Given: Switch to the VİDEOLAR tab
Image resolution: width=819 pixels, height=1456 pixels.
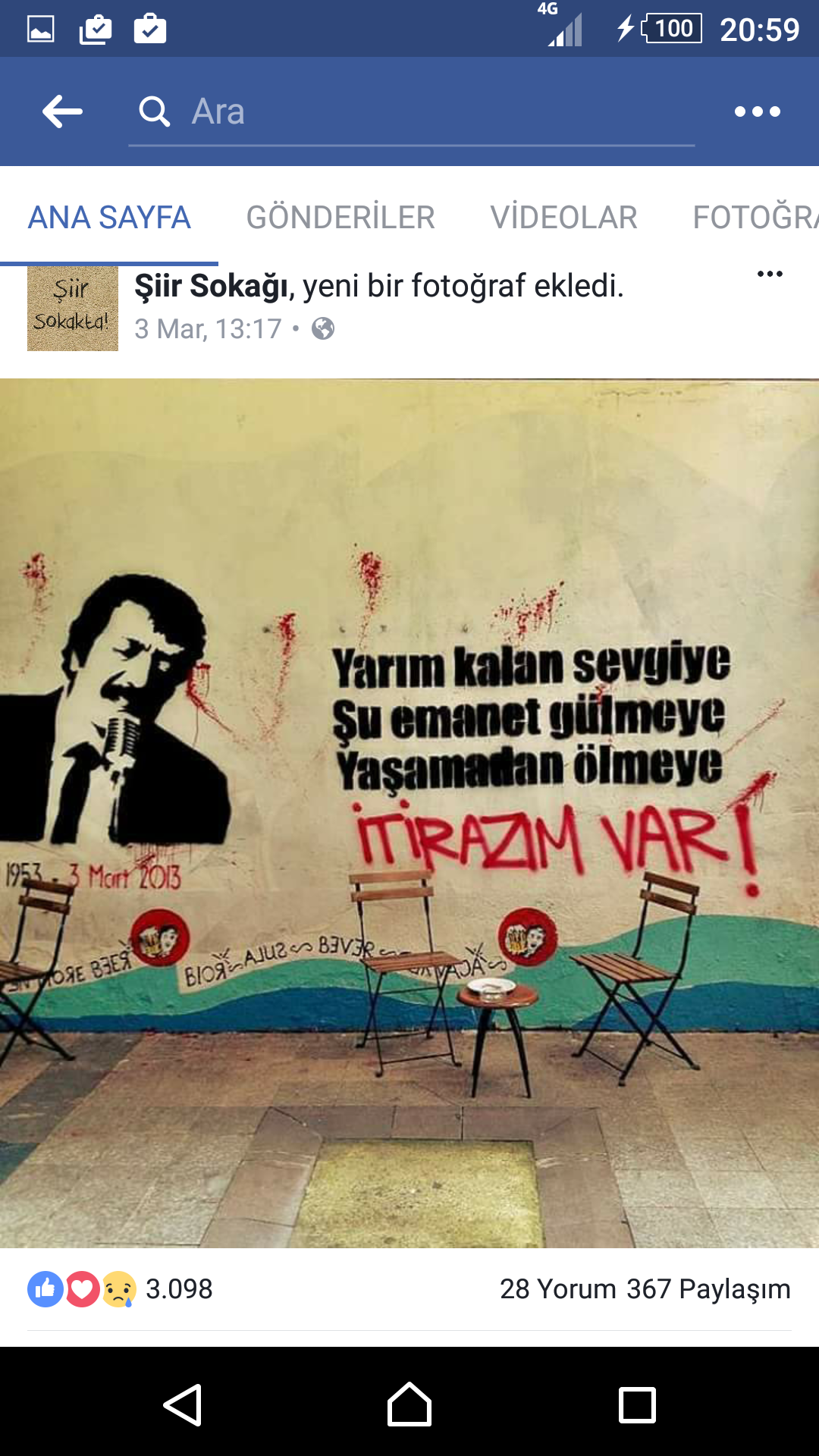Looking at the screenshot, I should point(563,218).
